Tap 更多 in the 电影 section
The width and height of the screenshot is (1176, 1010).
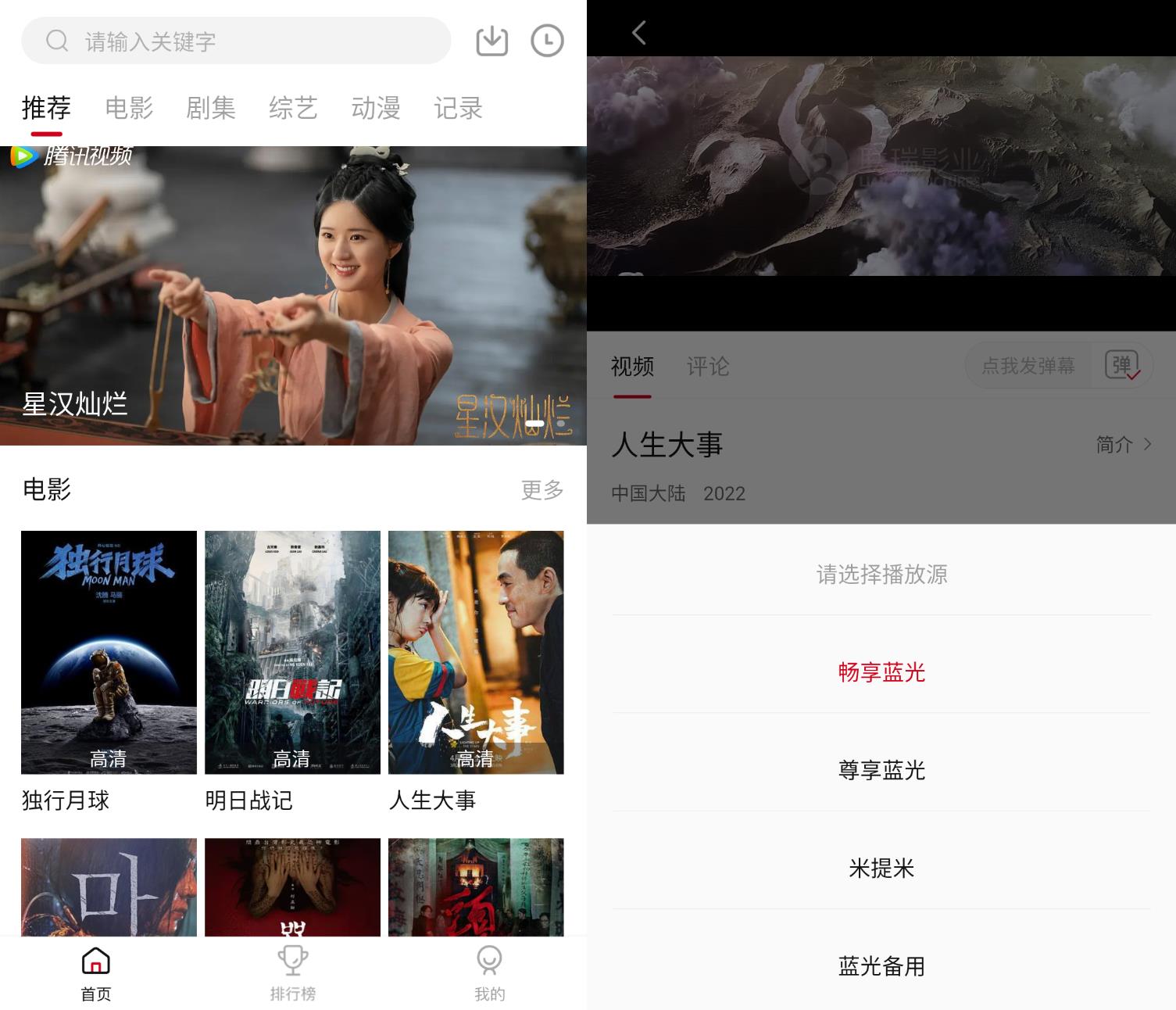542,490
